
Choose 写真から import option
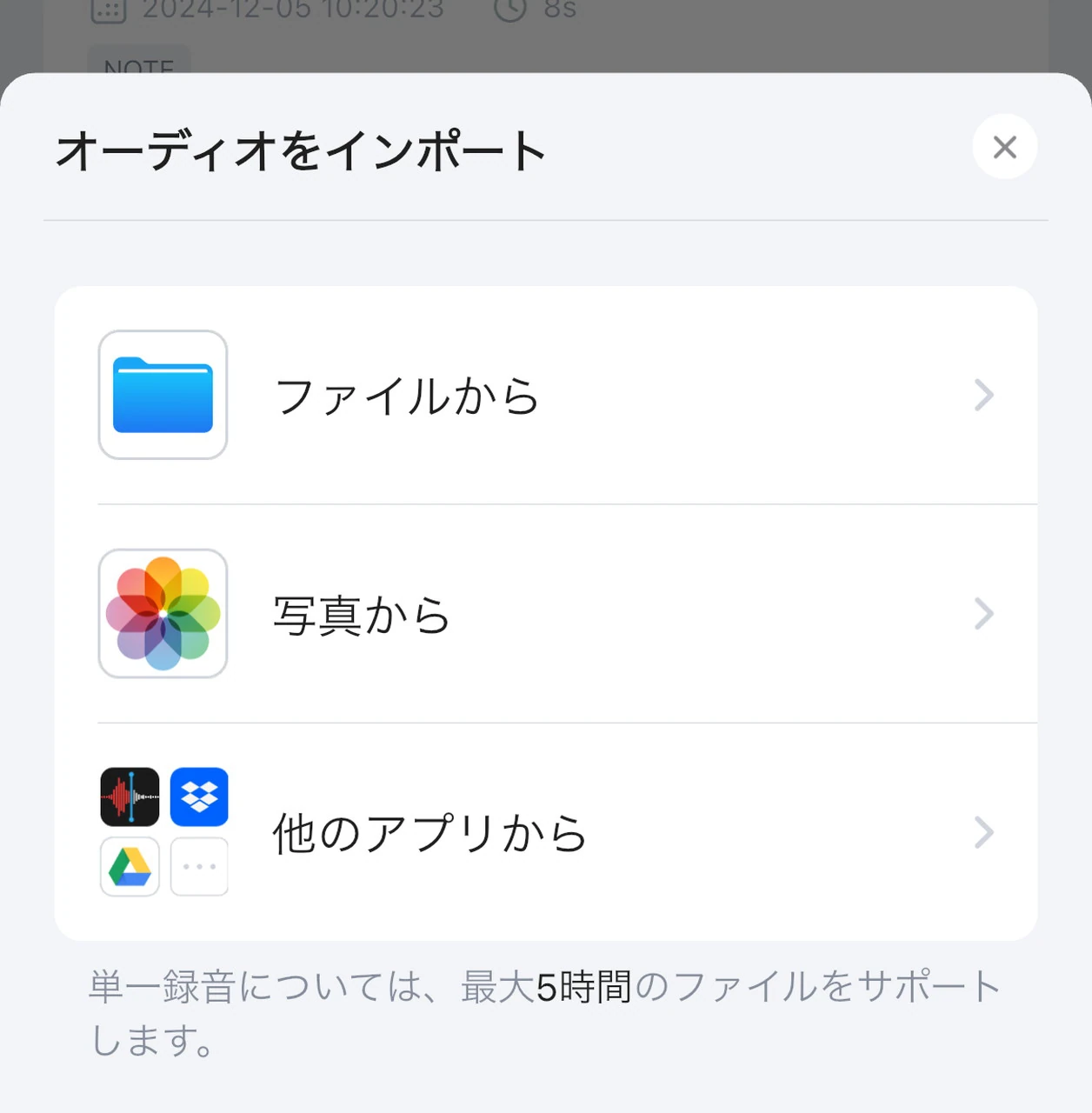[x=545, y=614]
